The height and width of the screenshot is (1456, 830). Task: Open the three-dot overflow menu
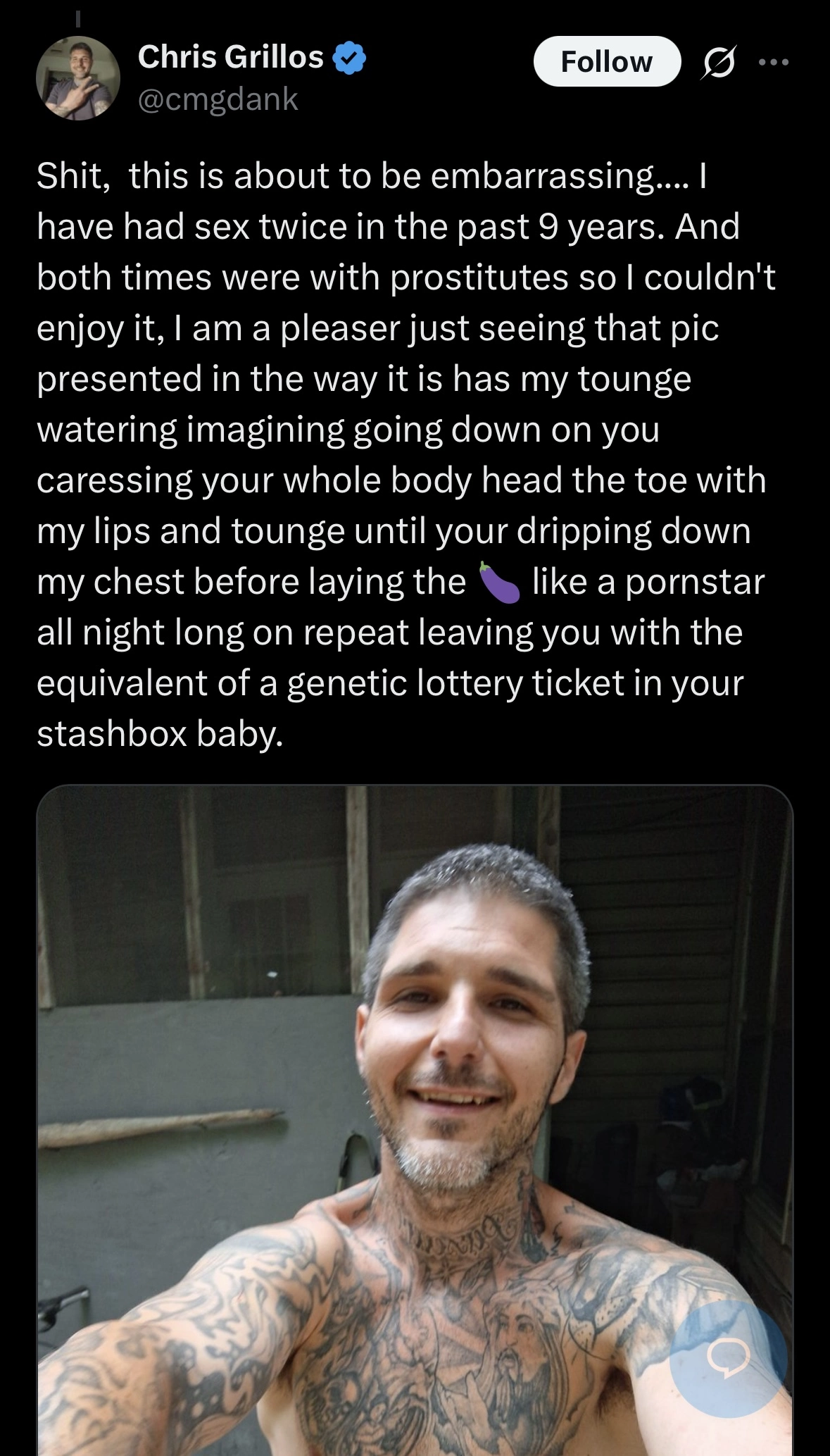774,62
